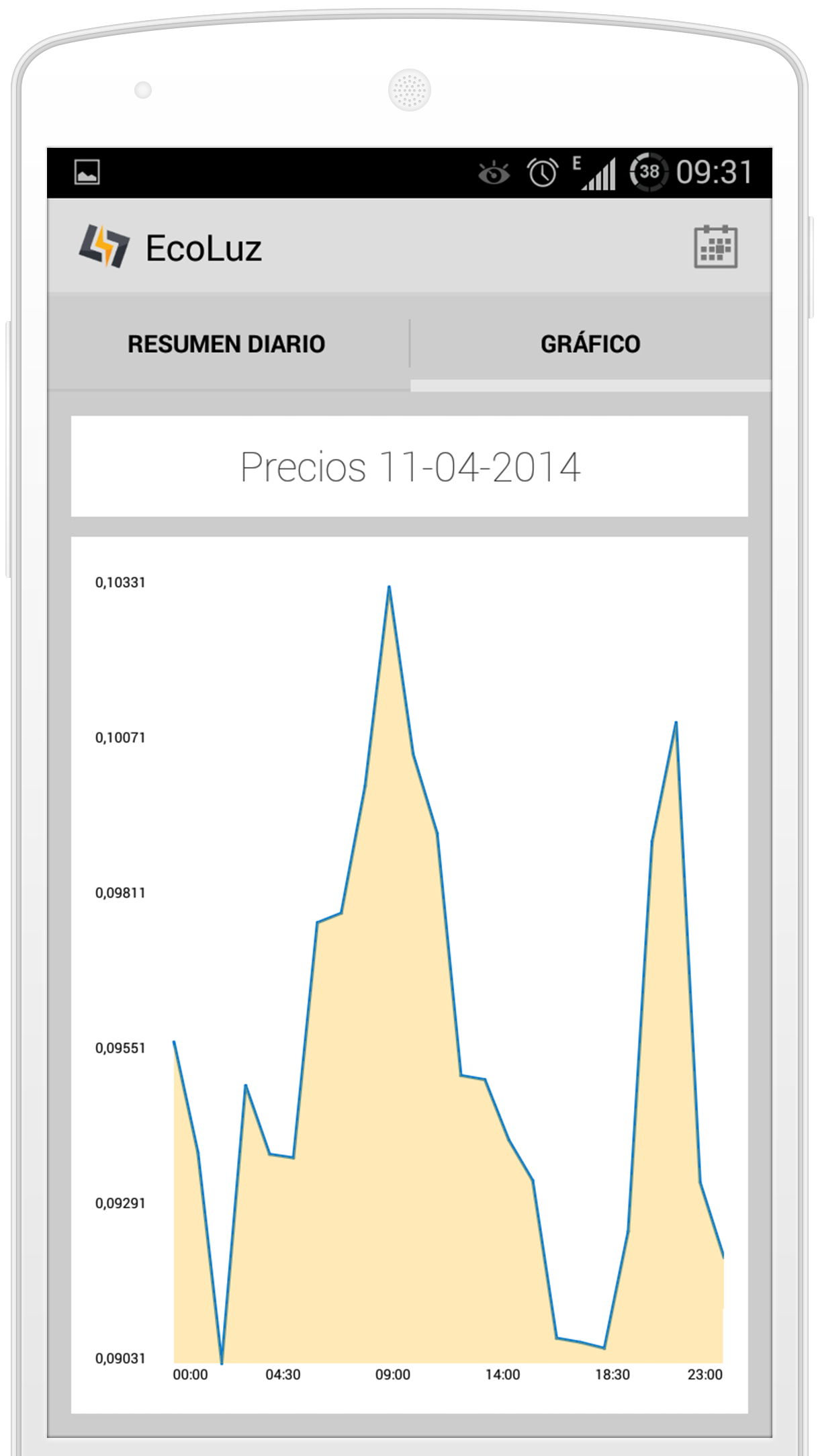Screen dimensions: 818x1456
Task: Select the Gráfico tab
Action: pos(590,344)
